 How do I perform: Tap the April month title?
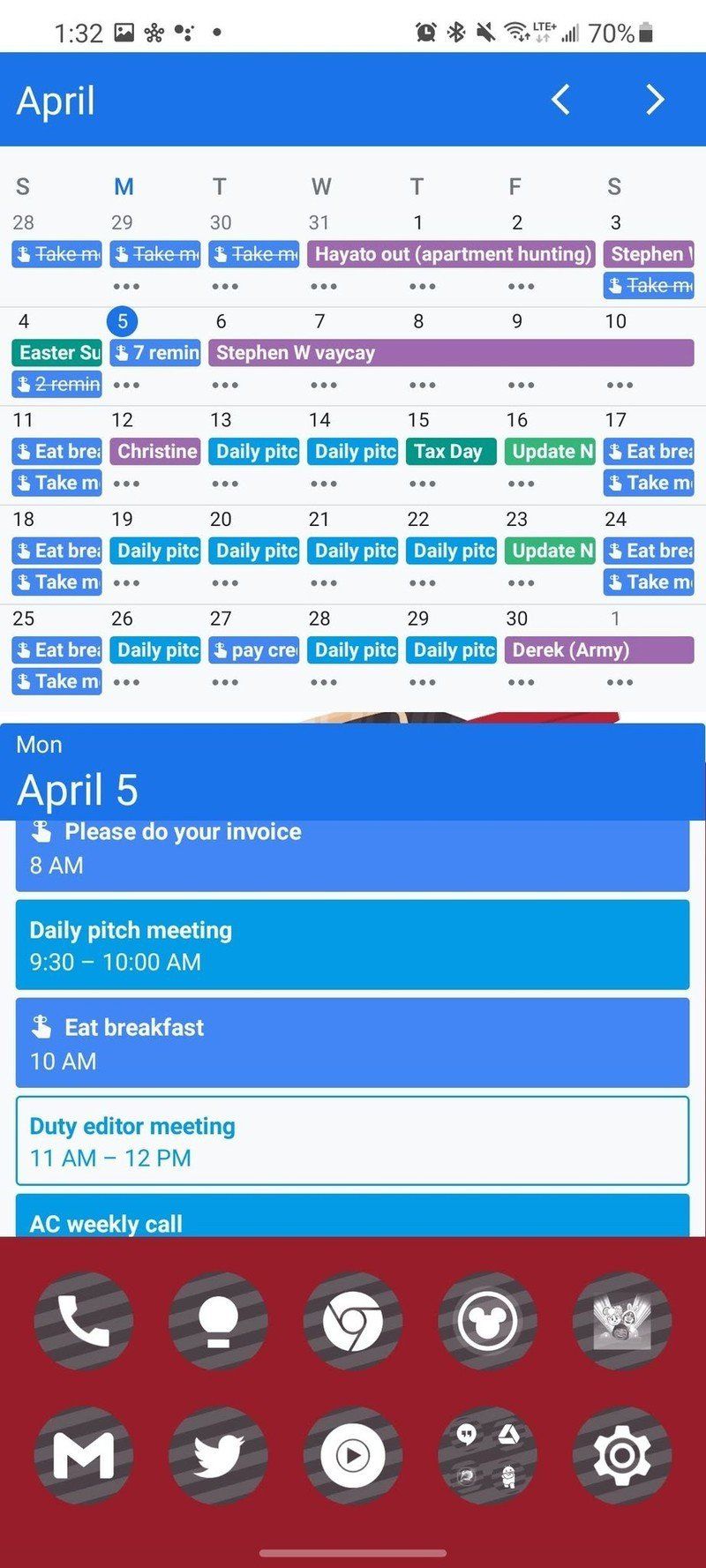pyautogui.click(x=56, y=100)
